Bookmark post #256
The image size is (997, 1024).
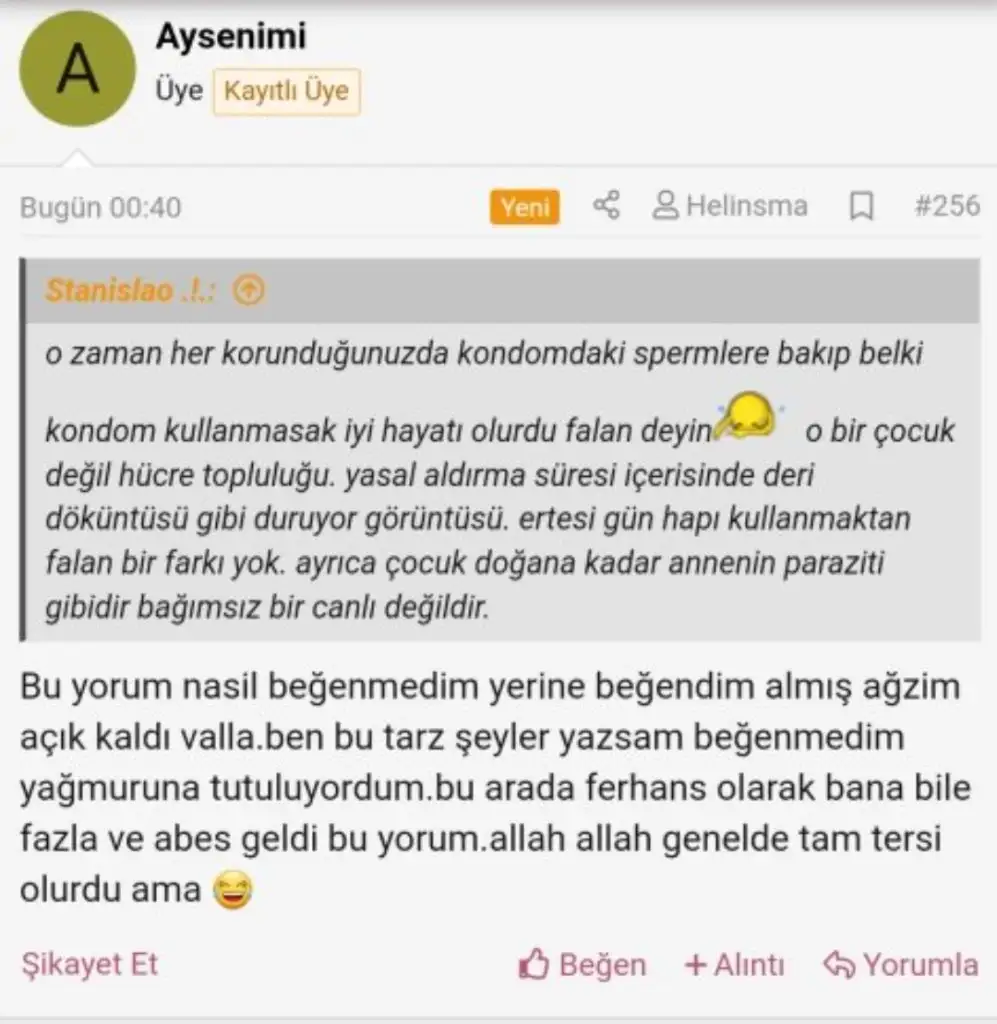pyautogui.click(x=860, y=206)
